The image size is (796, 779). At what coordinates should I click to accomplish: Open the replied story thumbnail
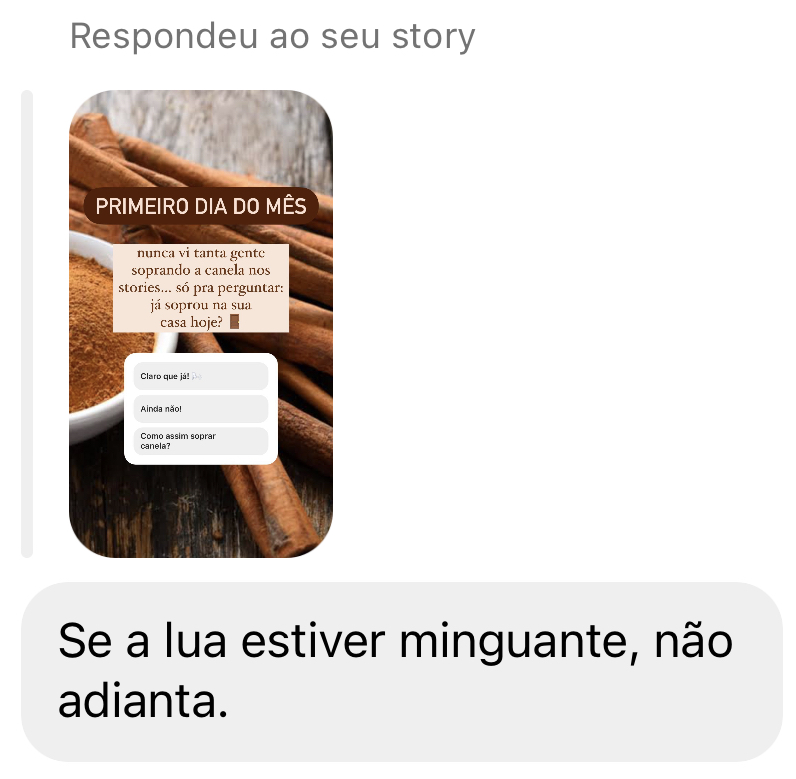(200, 322)
